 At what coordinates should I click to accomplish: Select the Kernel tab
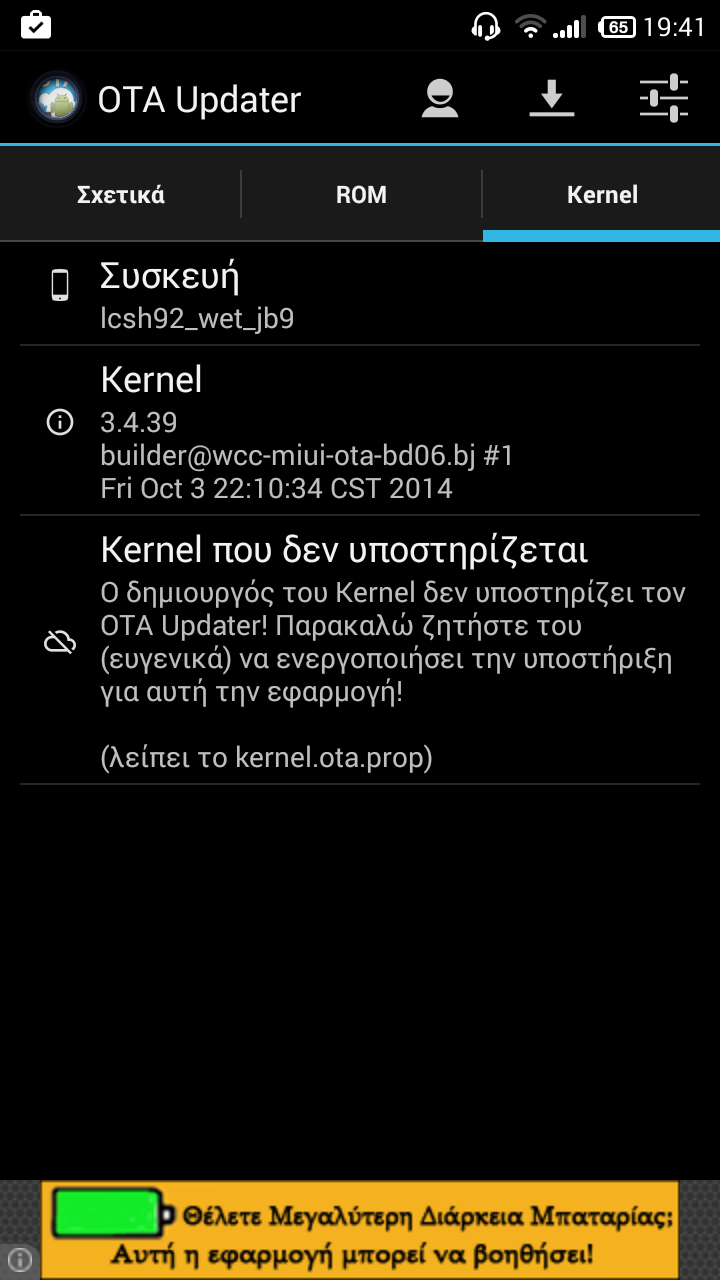point(602,194)
